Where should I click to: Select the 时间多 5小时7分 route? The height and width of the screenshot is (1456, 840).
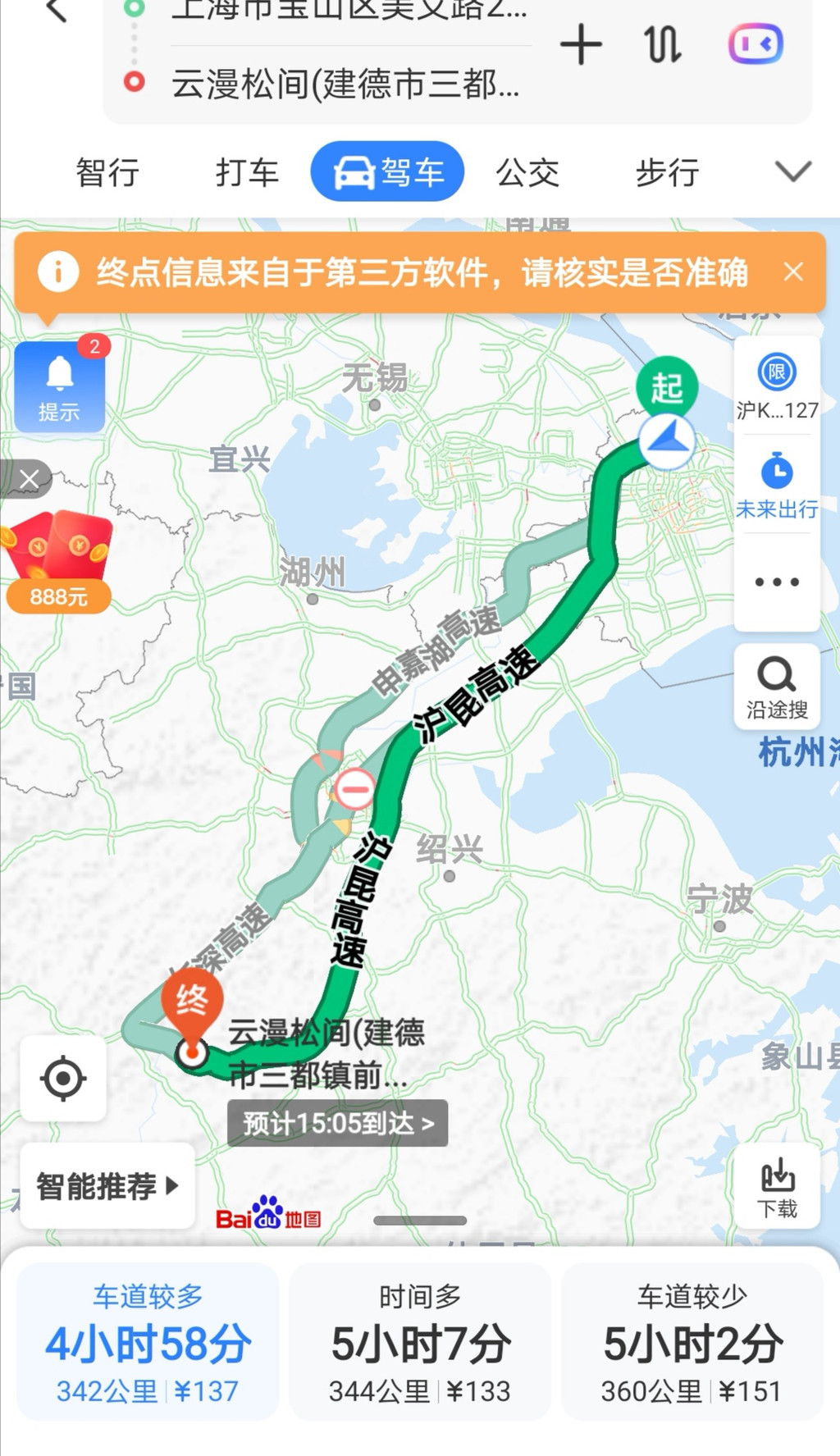(419, 1342)
